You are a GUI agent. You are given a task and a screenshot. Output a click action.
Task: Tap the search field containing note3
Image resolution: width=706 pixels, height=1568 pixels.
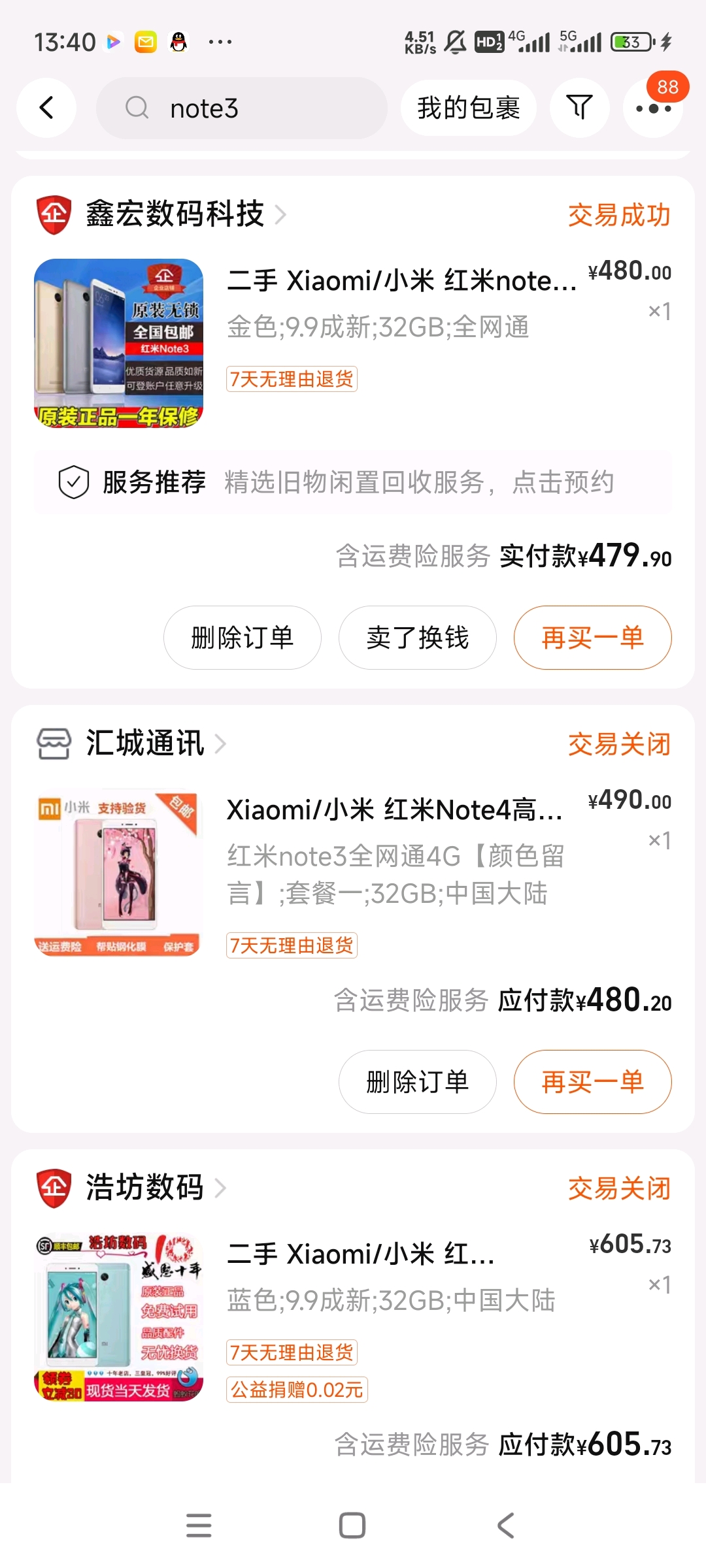click(242, 108)
